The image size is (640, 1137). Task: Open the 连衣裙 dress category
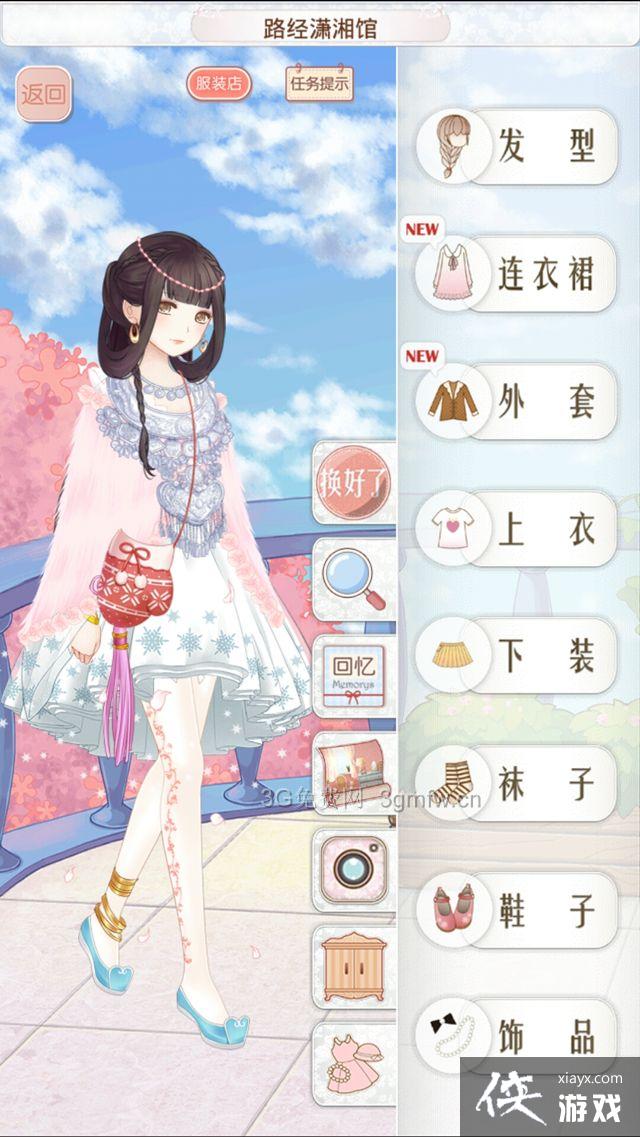[517, 274]
